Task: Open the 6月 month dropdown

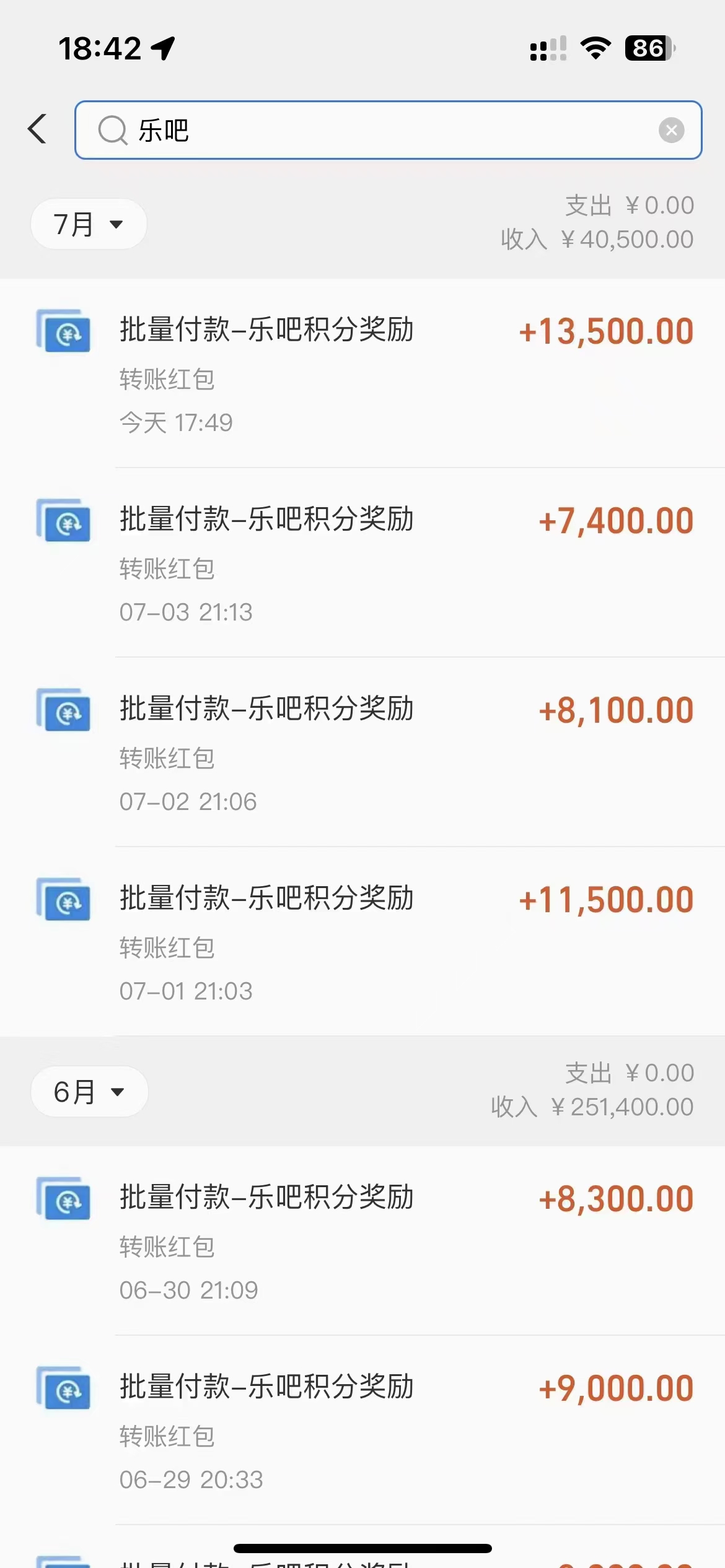Action: (89, 1091)
